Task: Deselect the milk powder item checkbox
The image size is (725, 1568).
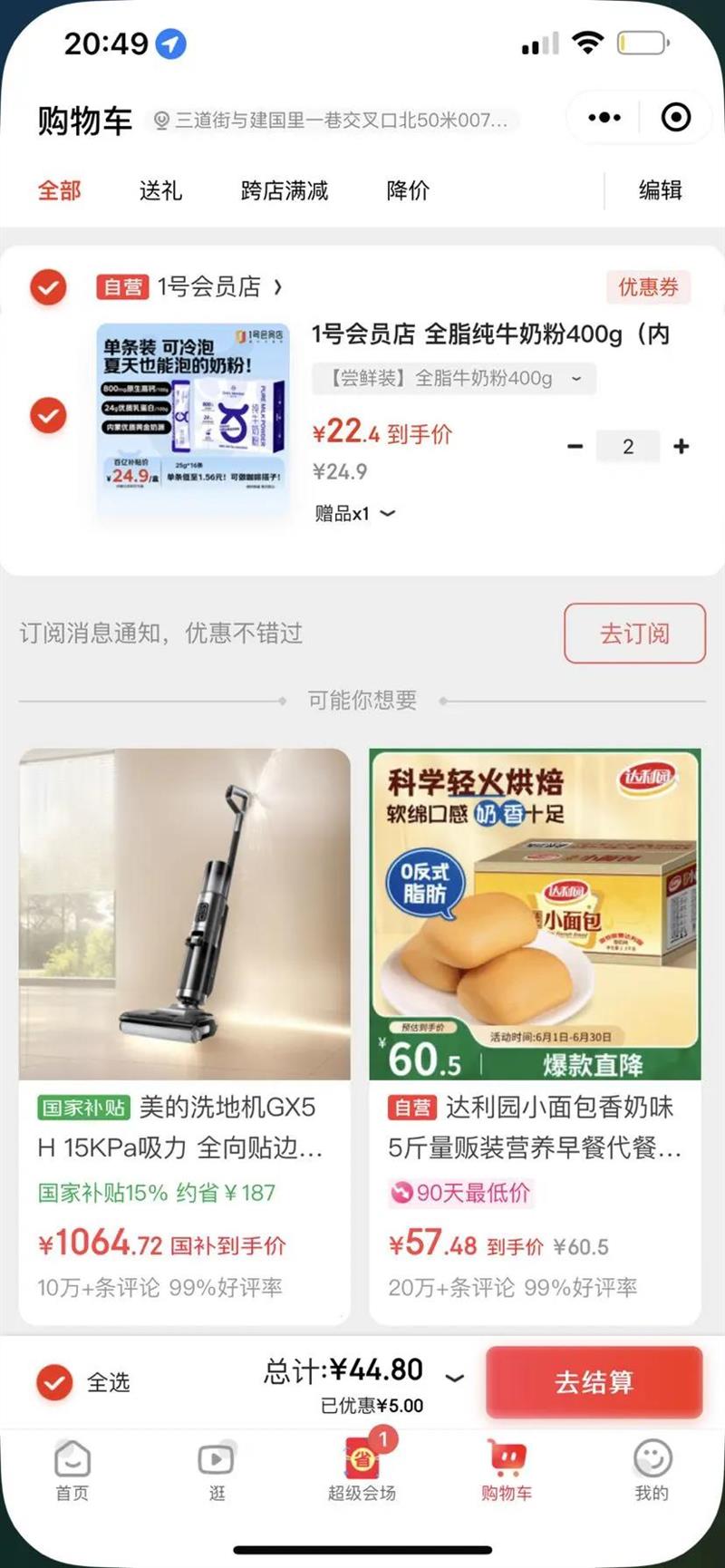Action: click(x=48, y=416)
